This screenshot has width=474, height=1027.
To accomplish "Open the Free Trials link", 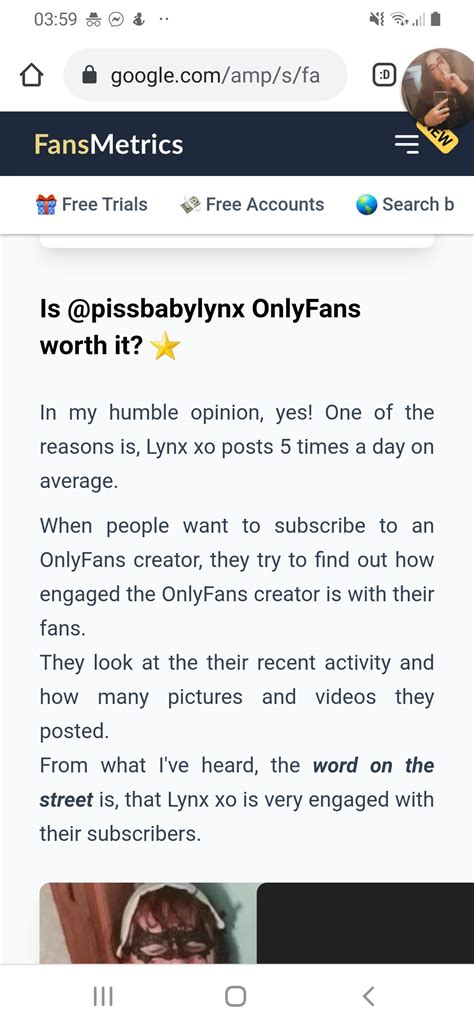I will point(92,204).
